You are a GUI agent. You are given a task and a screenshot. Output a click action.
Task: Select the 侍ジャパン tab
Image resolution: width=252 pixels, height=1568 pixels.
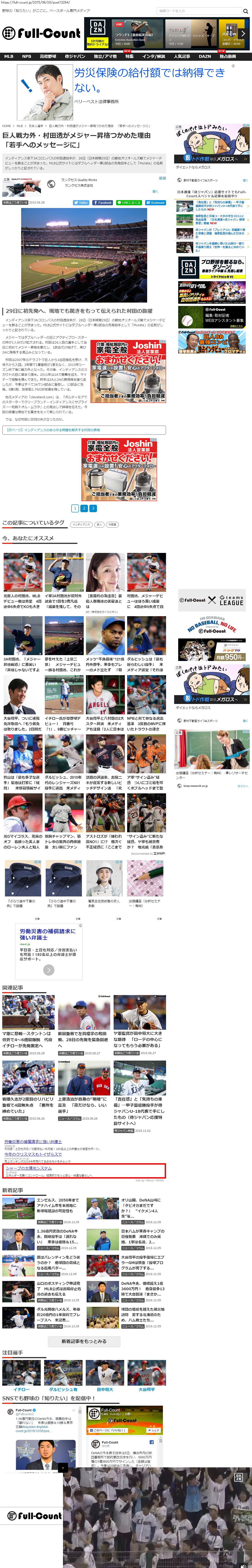pyautogui.click(x=75, y=57)
